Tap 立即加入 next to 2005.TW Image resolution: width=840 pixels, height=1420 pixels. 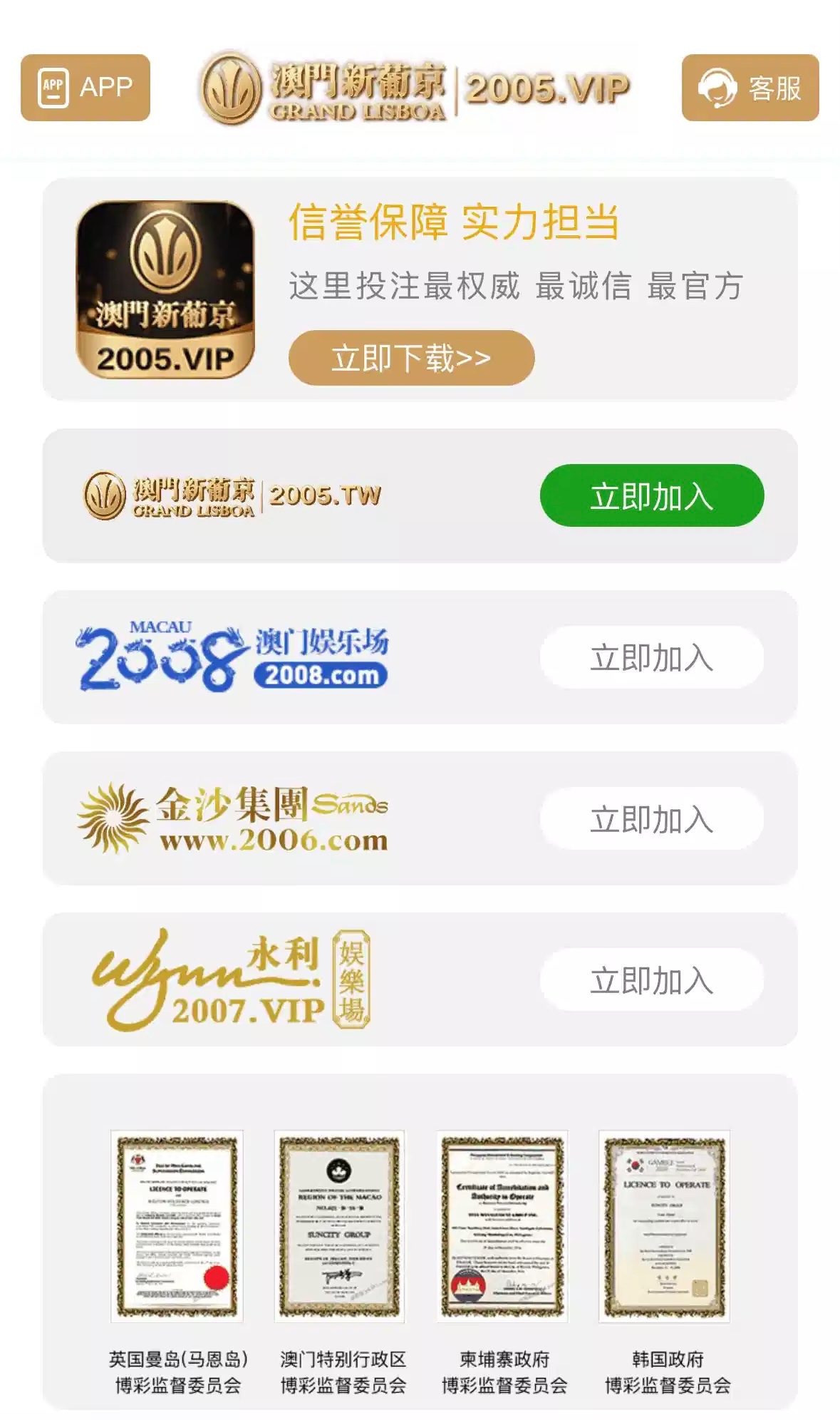tap(651, 495)
